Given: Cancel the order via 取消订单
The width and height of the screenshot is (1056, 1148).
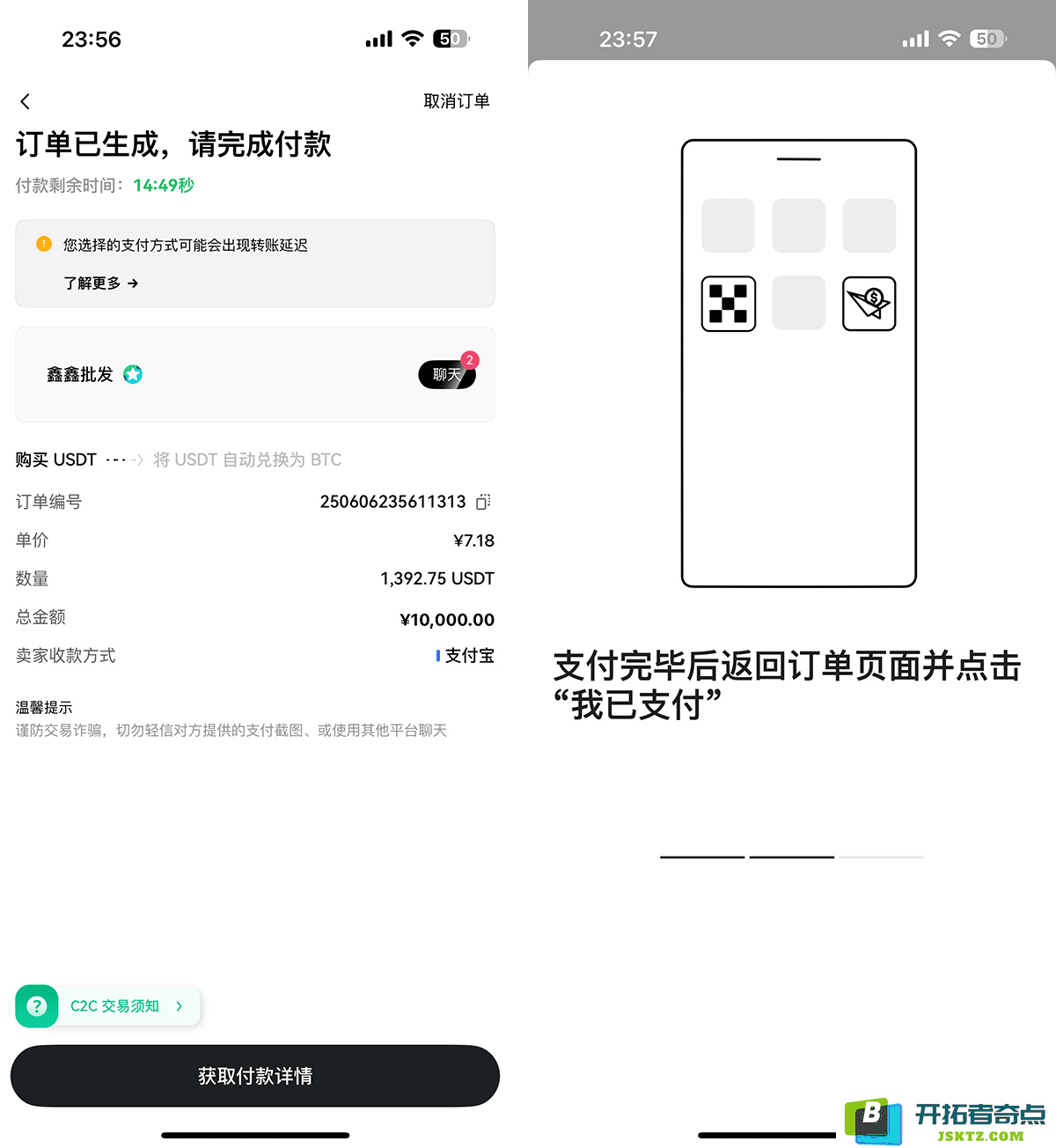Looking at the screenshot, I should point(456,101).
